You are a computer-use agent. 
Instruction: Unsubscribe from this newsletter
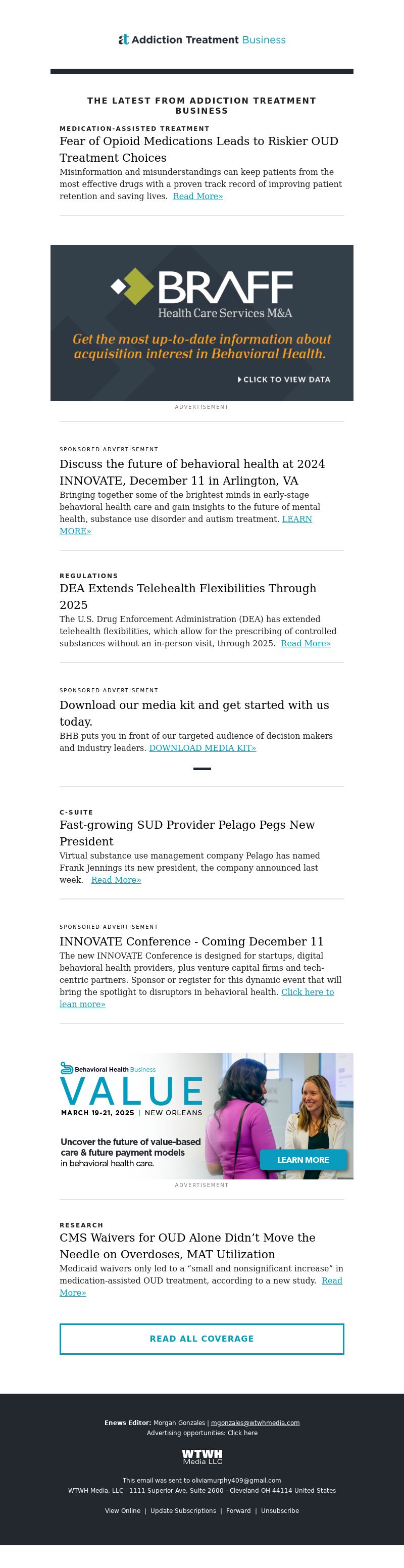point(280,1510)
